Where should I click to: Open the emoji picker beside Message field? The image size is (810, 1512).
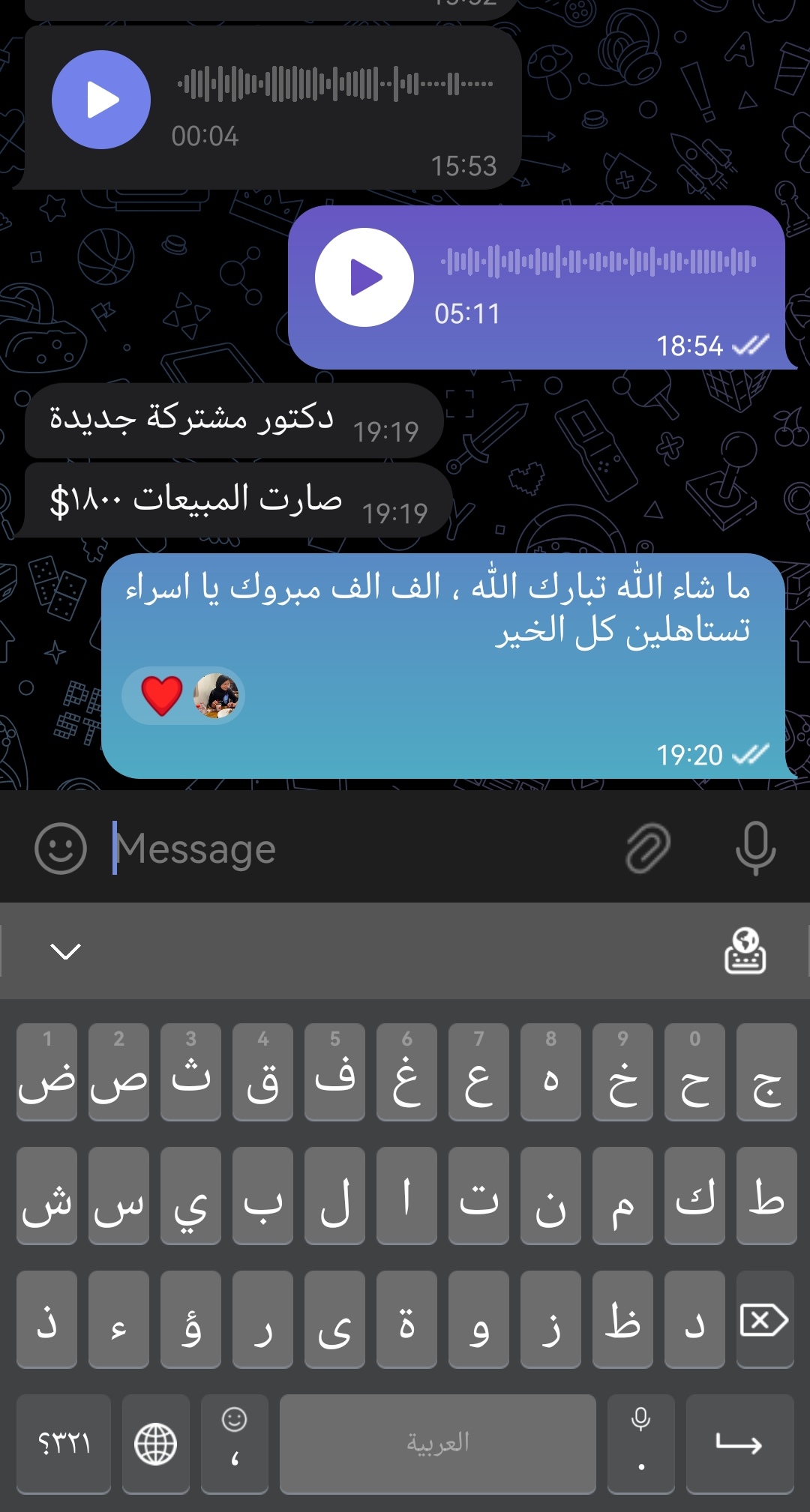[61, 849]
